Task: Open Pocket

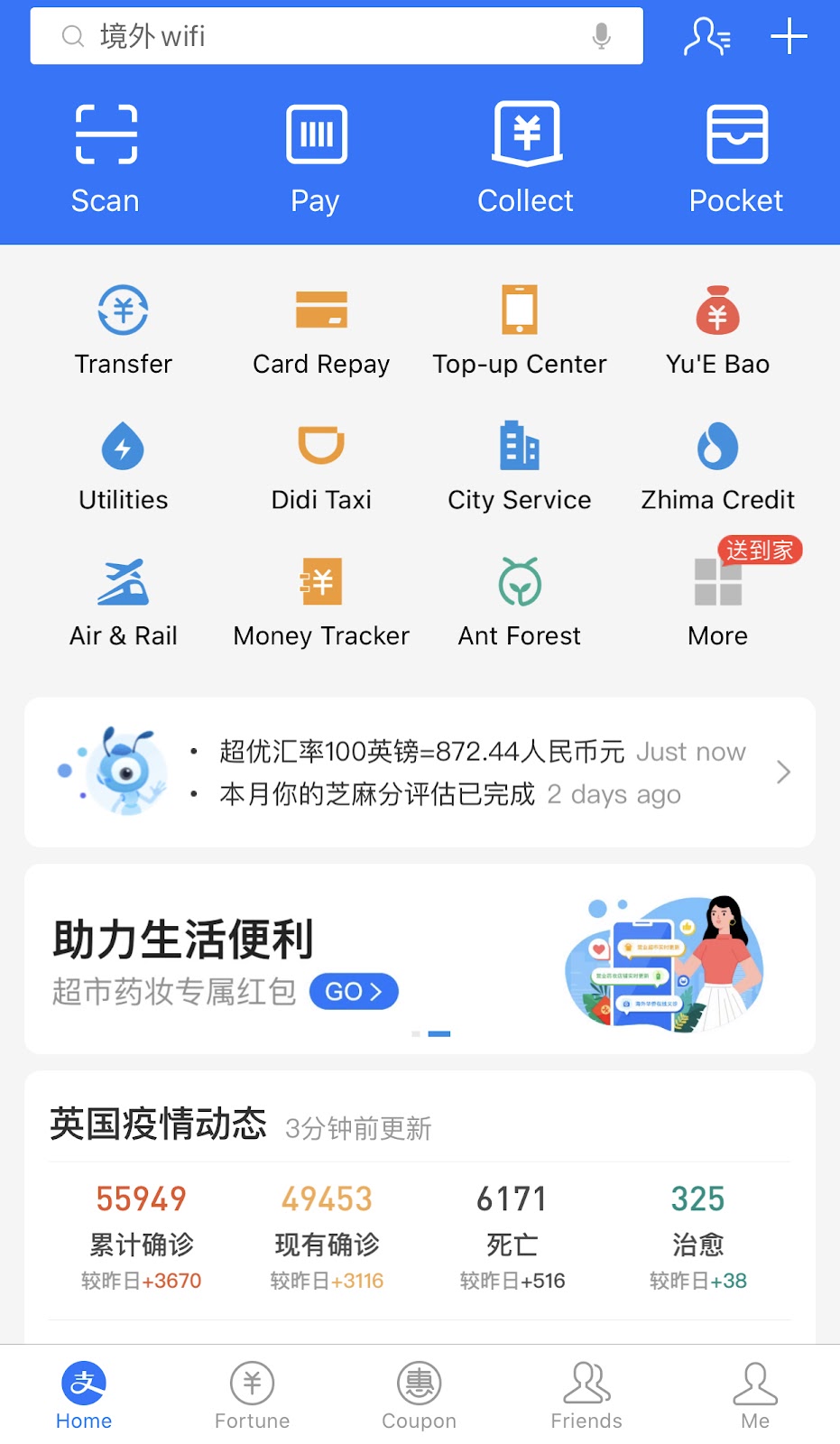Action: (736, 159)
